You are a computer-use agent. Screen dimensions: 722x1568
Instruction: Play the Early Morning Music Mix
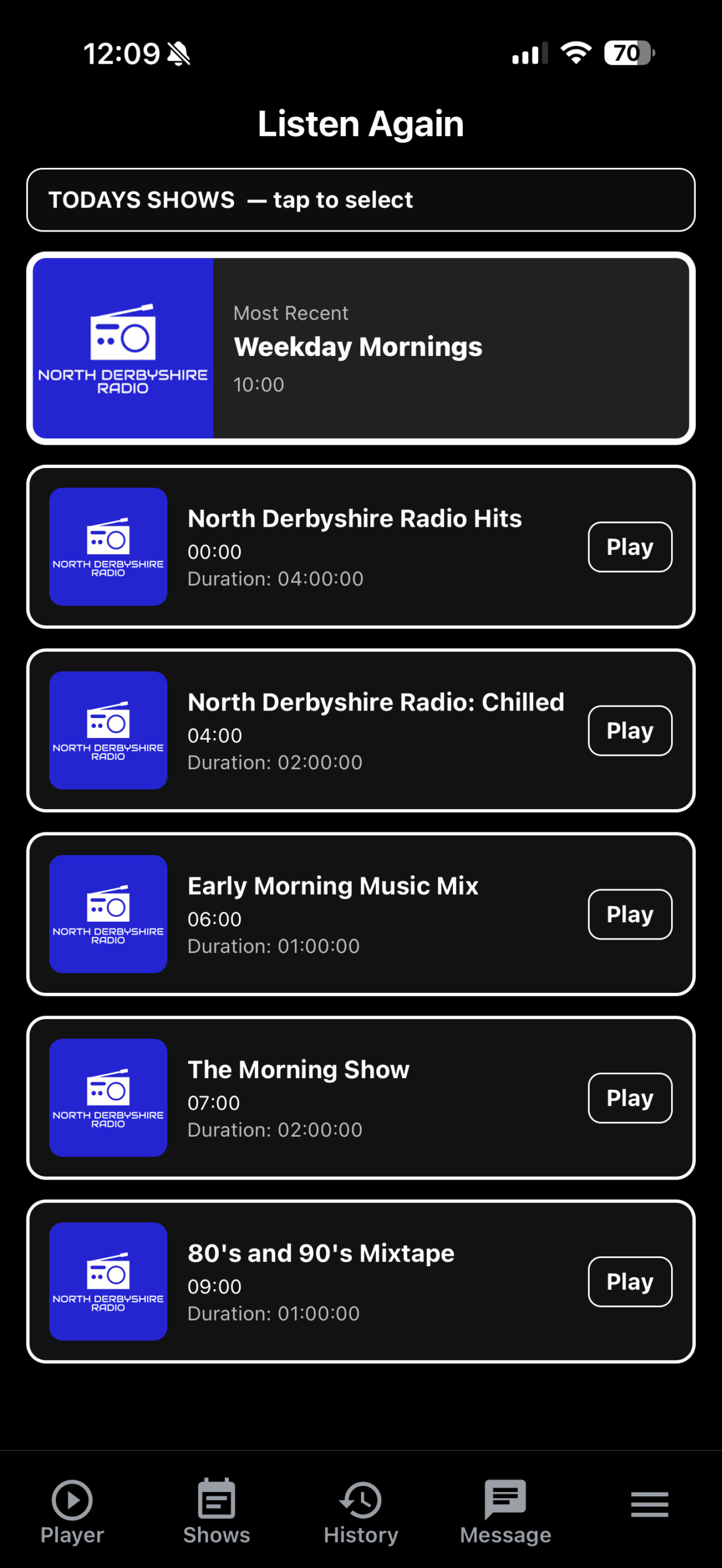pyautogui.click(x=629, y=914)
